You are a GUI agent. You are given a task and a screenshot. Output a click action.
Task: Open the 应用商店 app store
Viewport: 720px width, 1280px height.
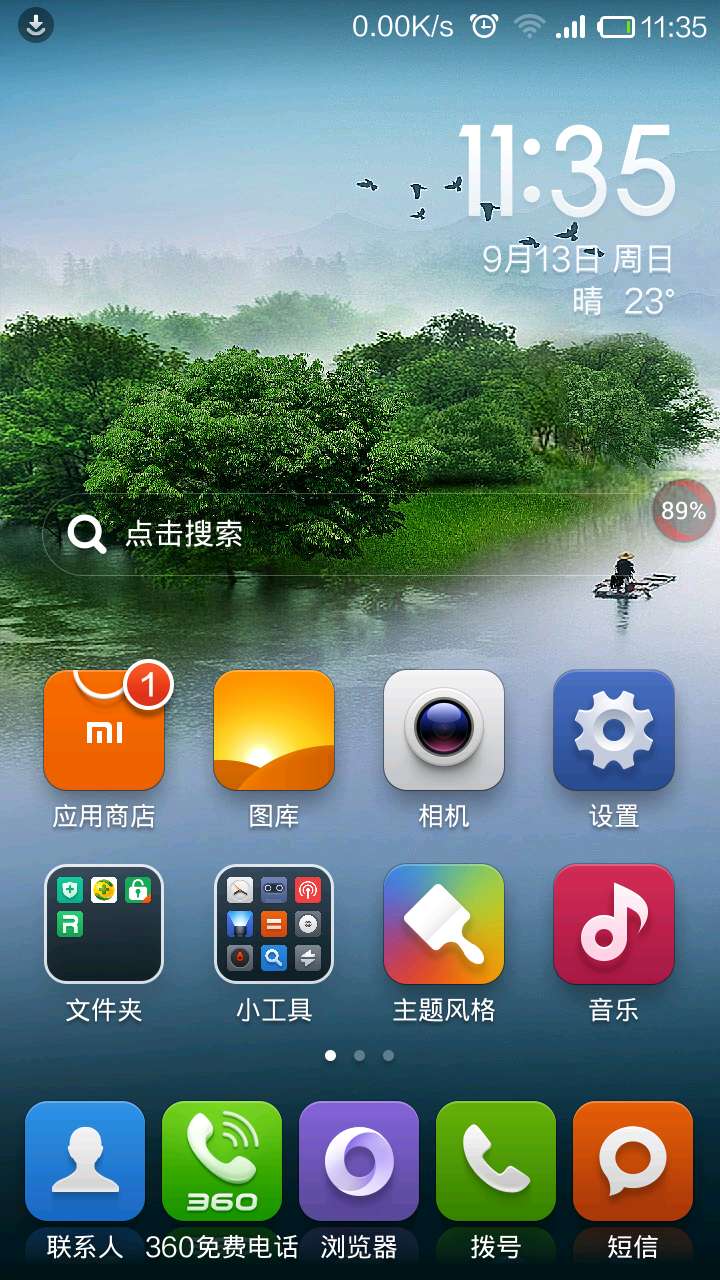[x=104, y=731]
